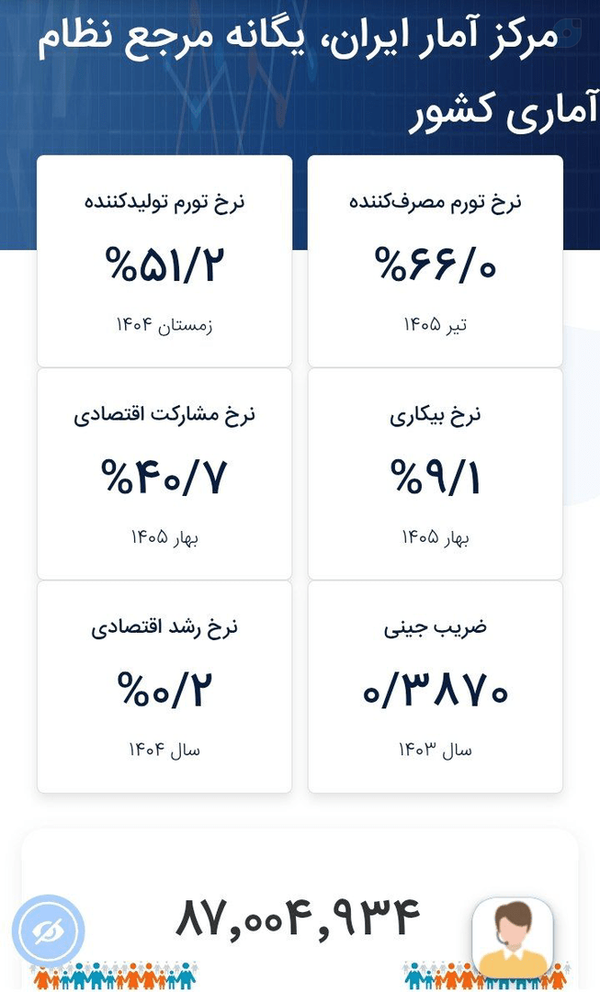600x992 pixels.
Task: Tap the نرخ رشد اقتصادی card
Action: click(165, 686)
